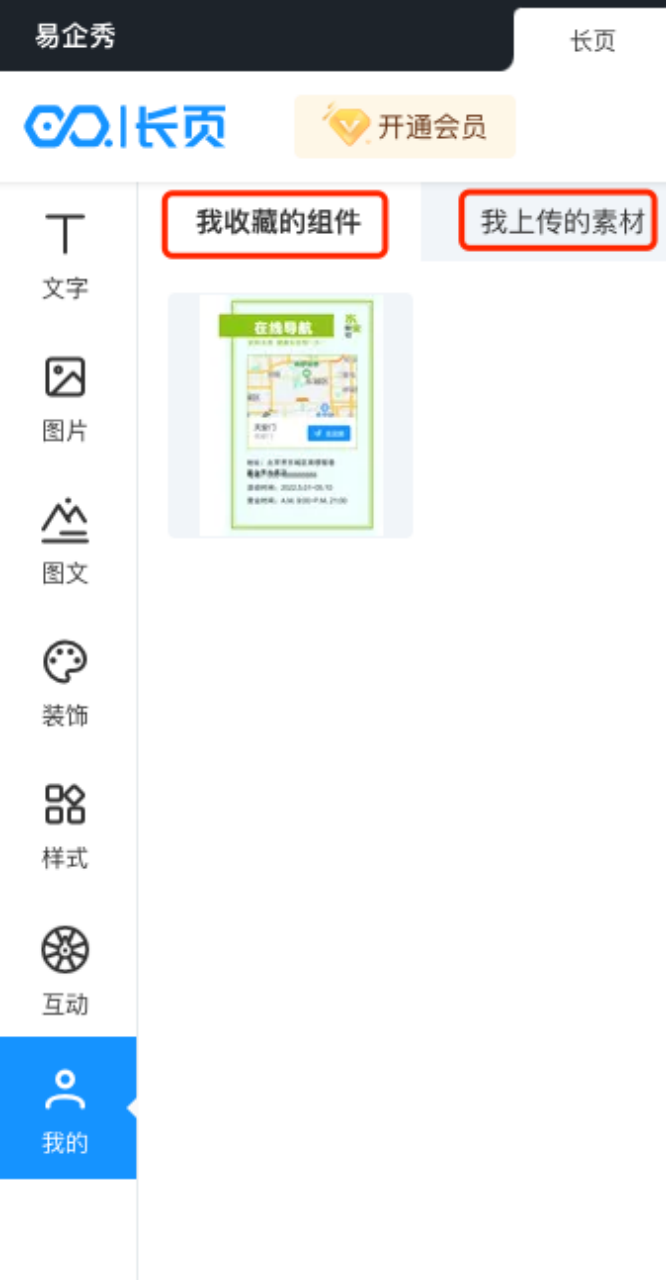This screenshot has height=1280, width=666.
Task: Open the 文字 text tools
Action: [x=65, y=256]
